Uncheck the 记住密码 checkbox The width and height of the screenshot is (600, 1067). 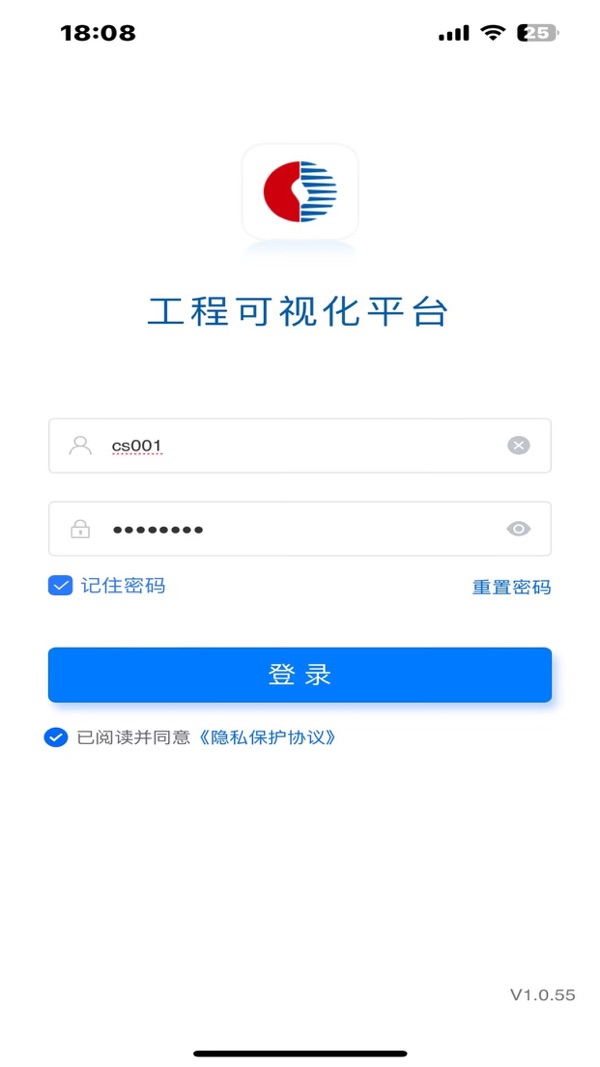tap(61, 585)
